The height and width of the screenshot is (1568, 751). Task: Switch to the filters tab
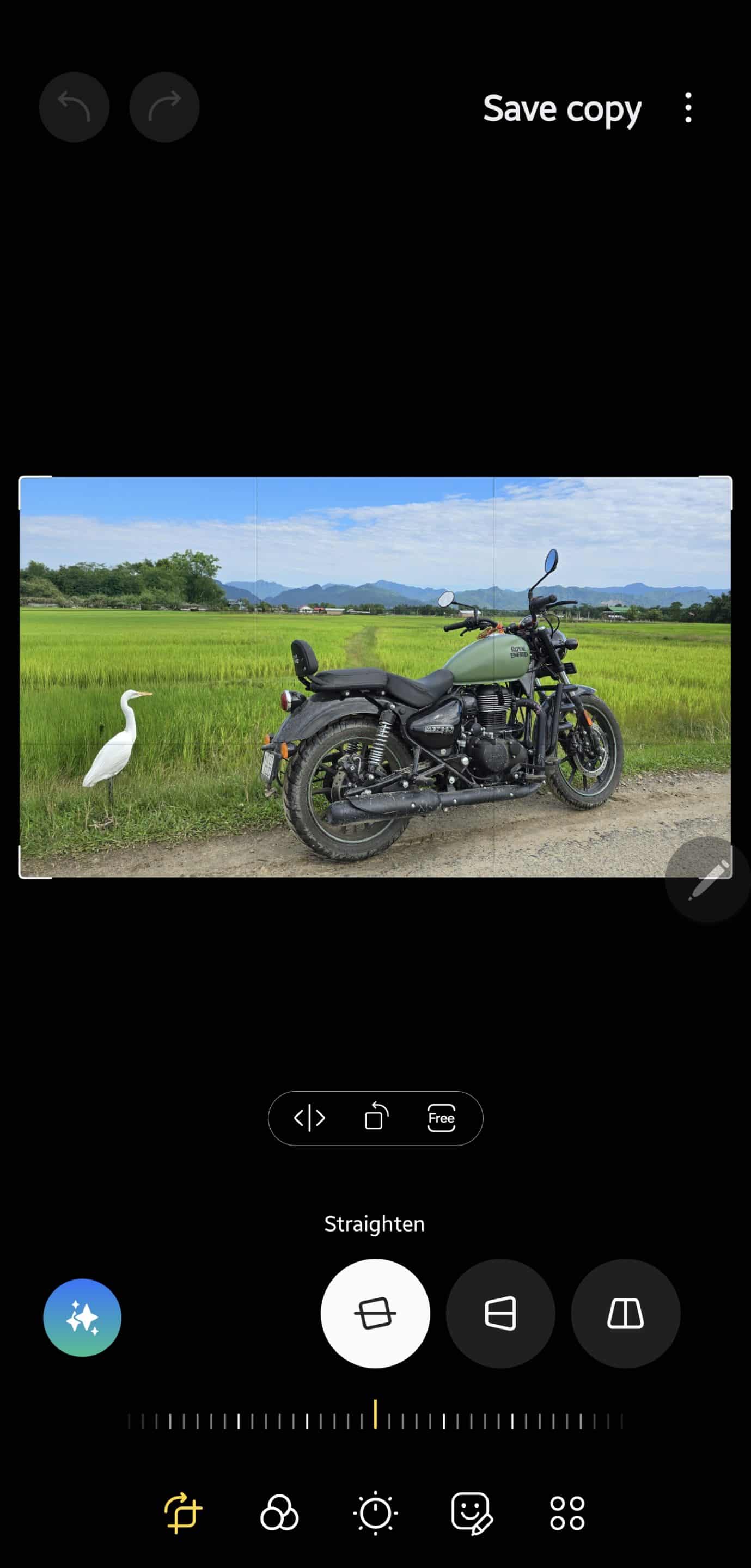tap(279, 1512)
